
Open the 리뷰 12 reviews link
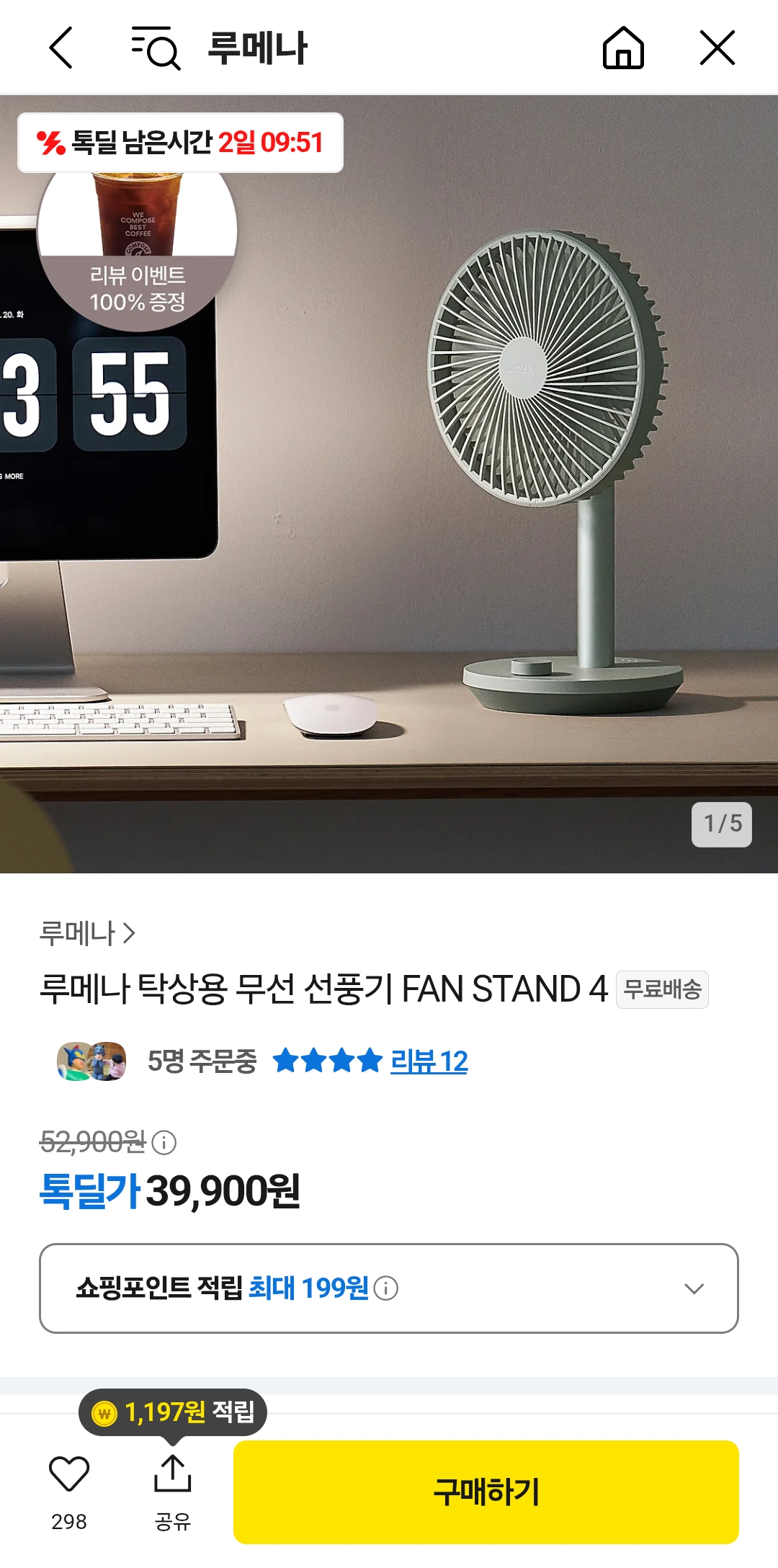coord(429,1061)
